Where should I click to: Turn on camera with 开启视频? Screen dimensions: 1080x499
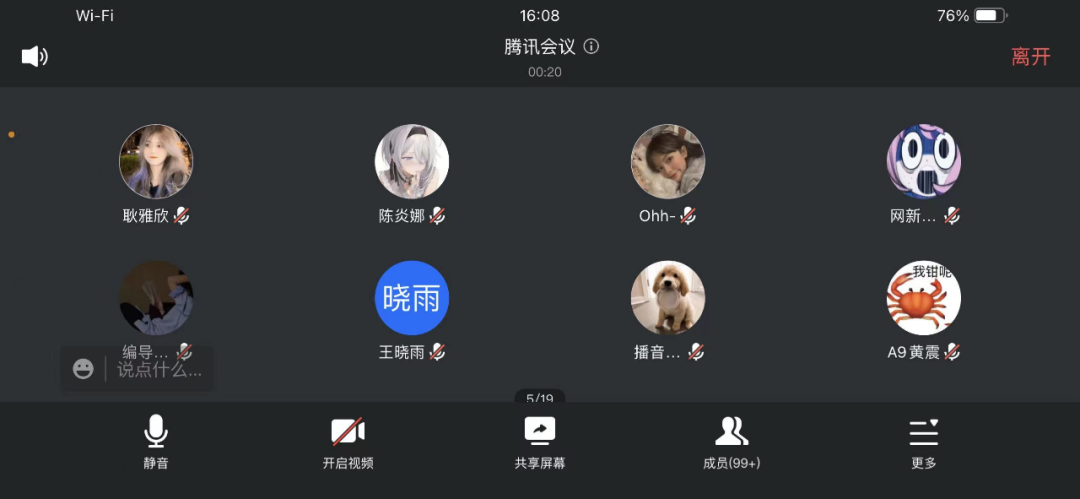pyautogui.click(x=348, y=441)
